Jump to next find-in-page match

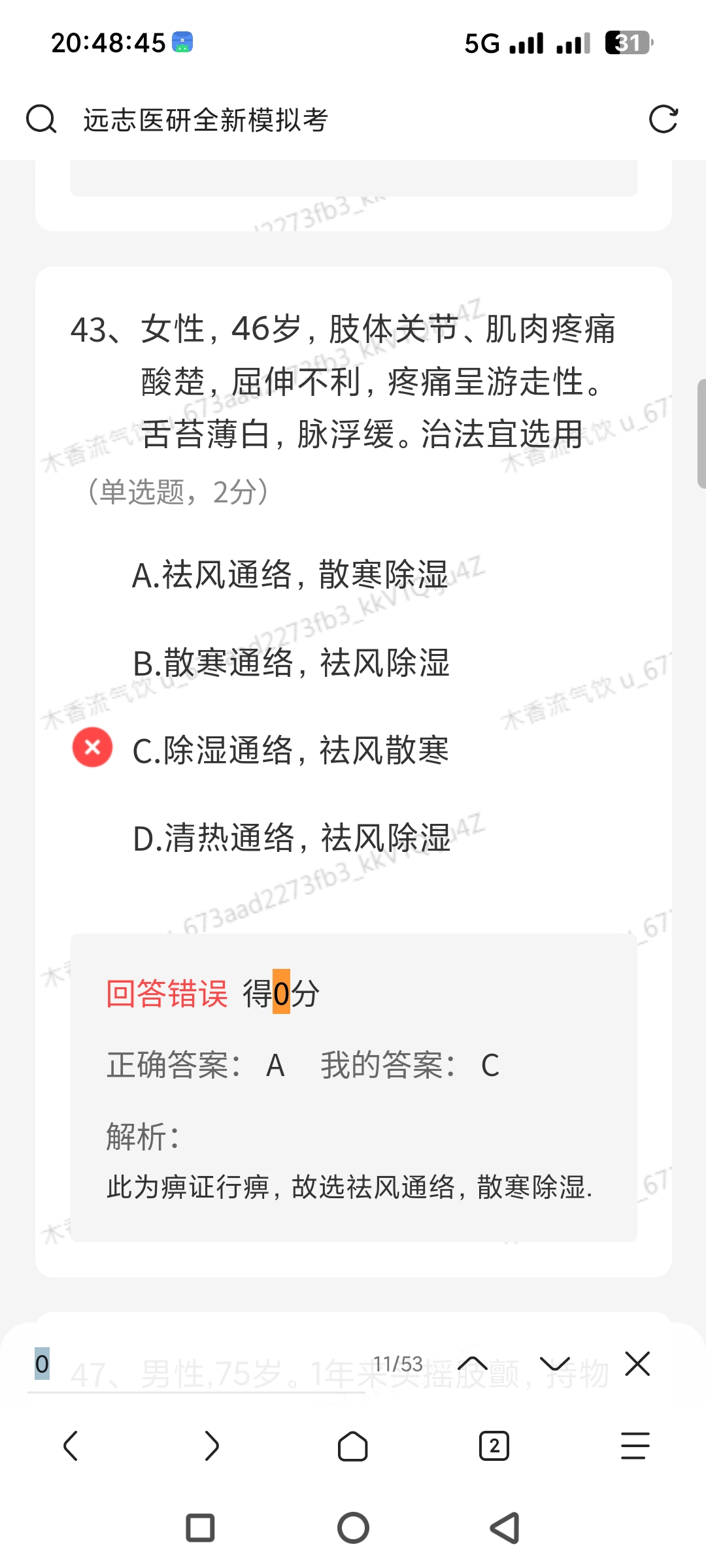tap(555, 1364)
